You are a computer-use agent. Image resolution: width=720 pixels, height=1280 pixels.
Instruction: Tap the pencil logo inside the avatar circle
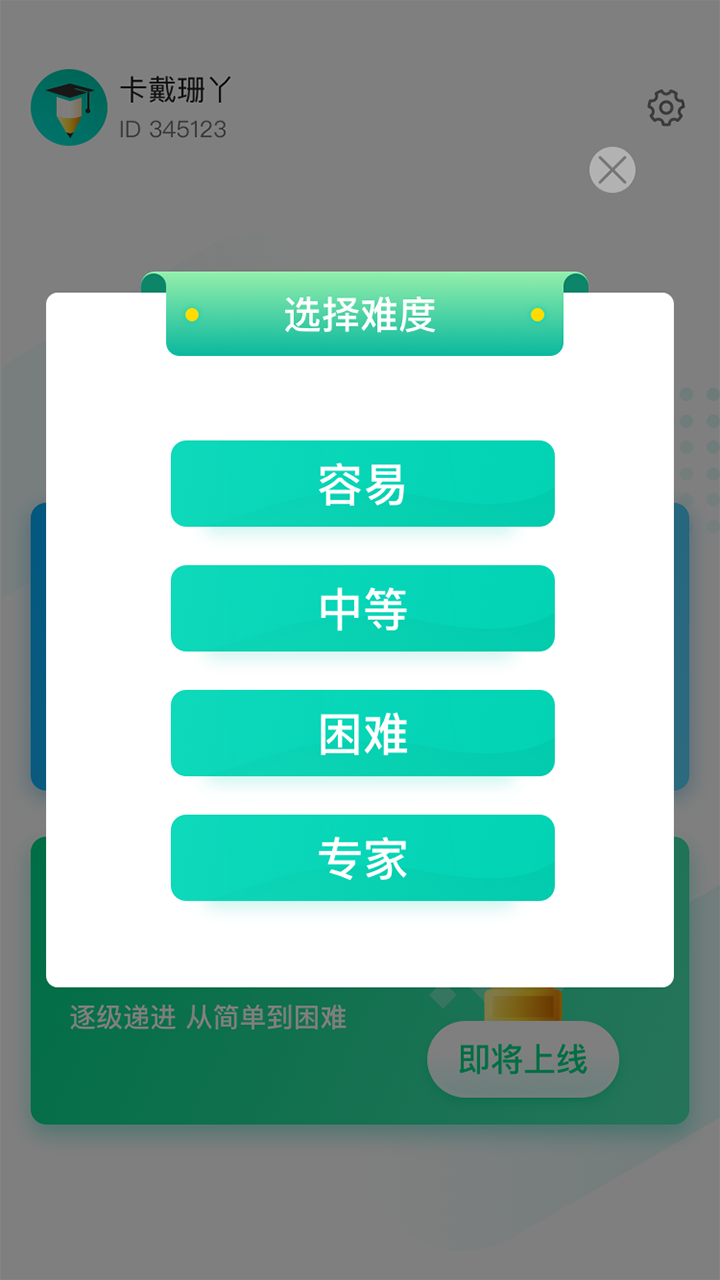68,115
